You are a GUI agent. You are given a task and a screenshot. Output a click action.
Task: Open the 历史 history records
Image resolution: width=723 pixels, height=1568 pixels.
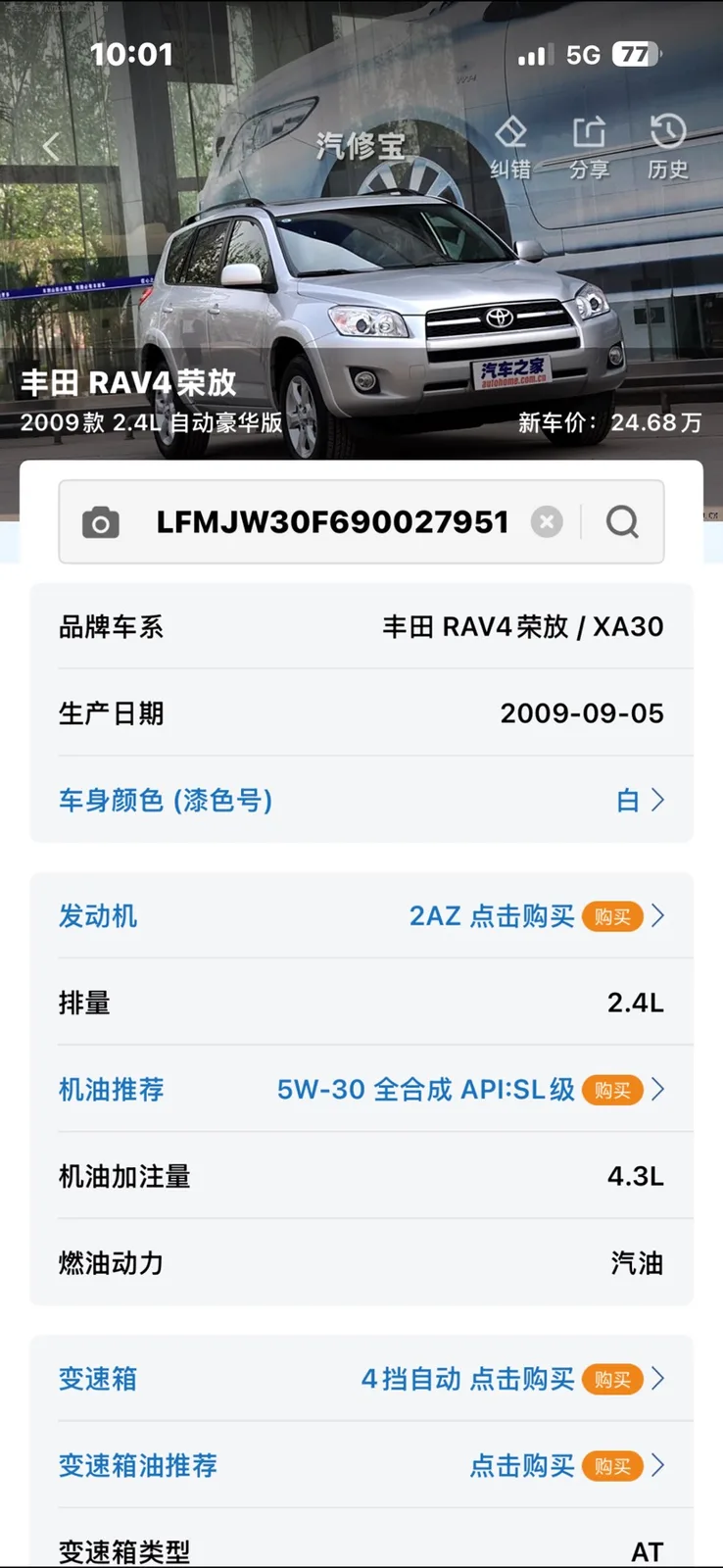point(667,148)
